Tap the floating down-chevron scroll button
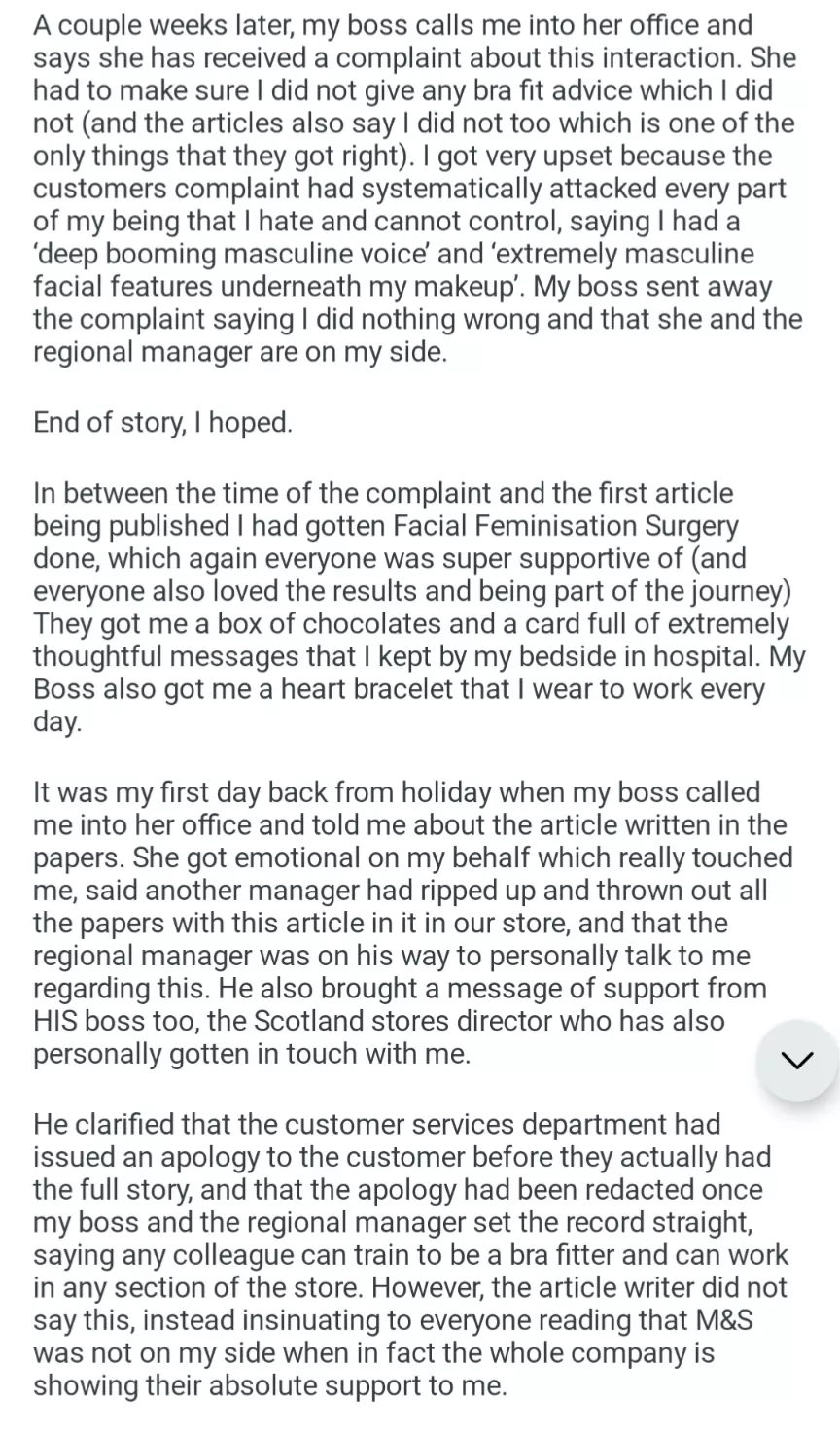Viewport: 840px width, 1435px height. [x=796, y=1061]
